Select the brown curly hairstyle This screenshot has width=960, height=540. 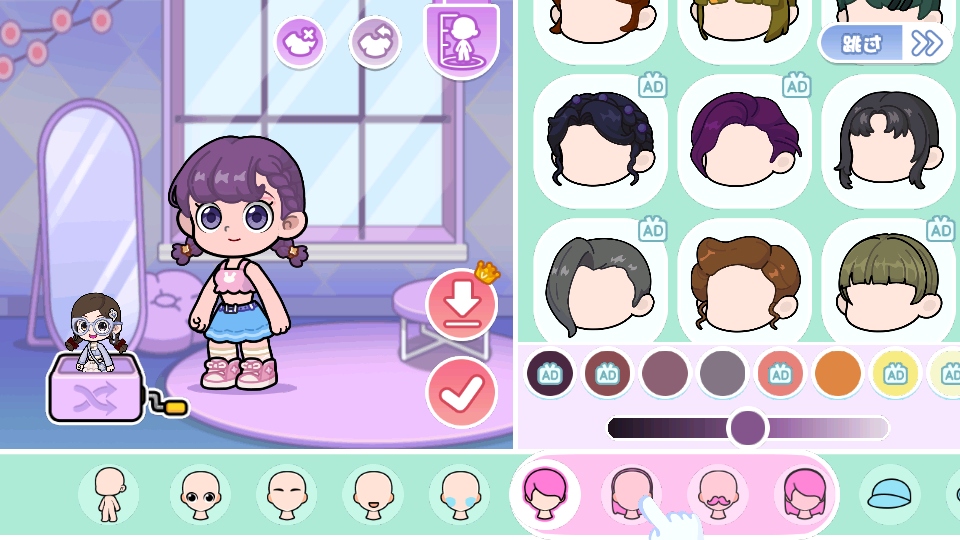click(744, 284)
